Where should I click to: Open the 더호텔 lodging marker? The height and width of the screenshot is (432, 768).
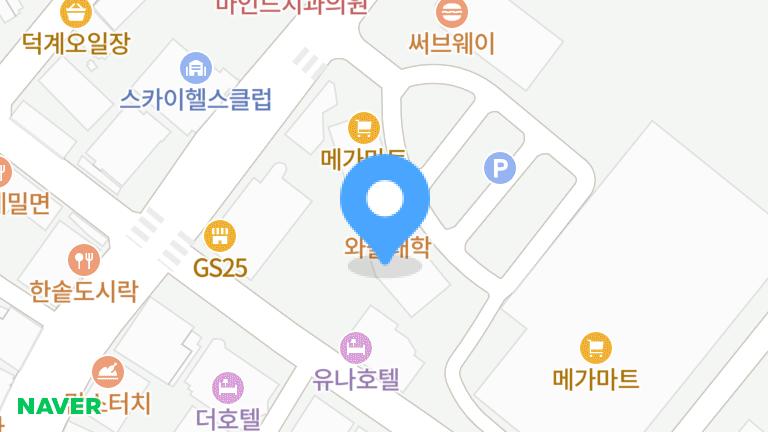point(228,387)
